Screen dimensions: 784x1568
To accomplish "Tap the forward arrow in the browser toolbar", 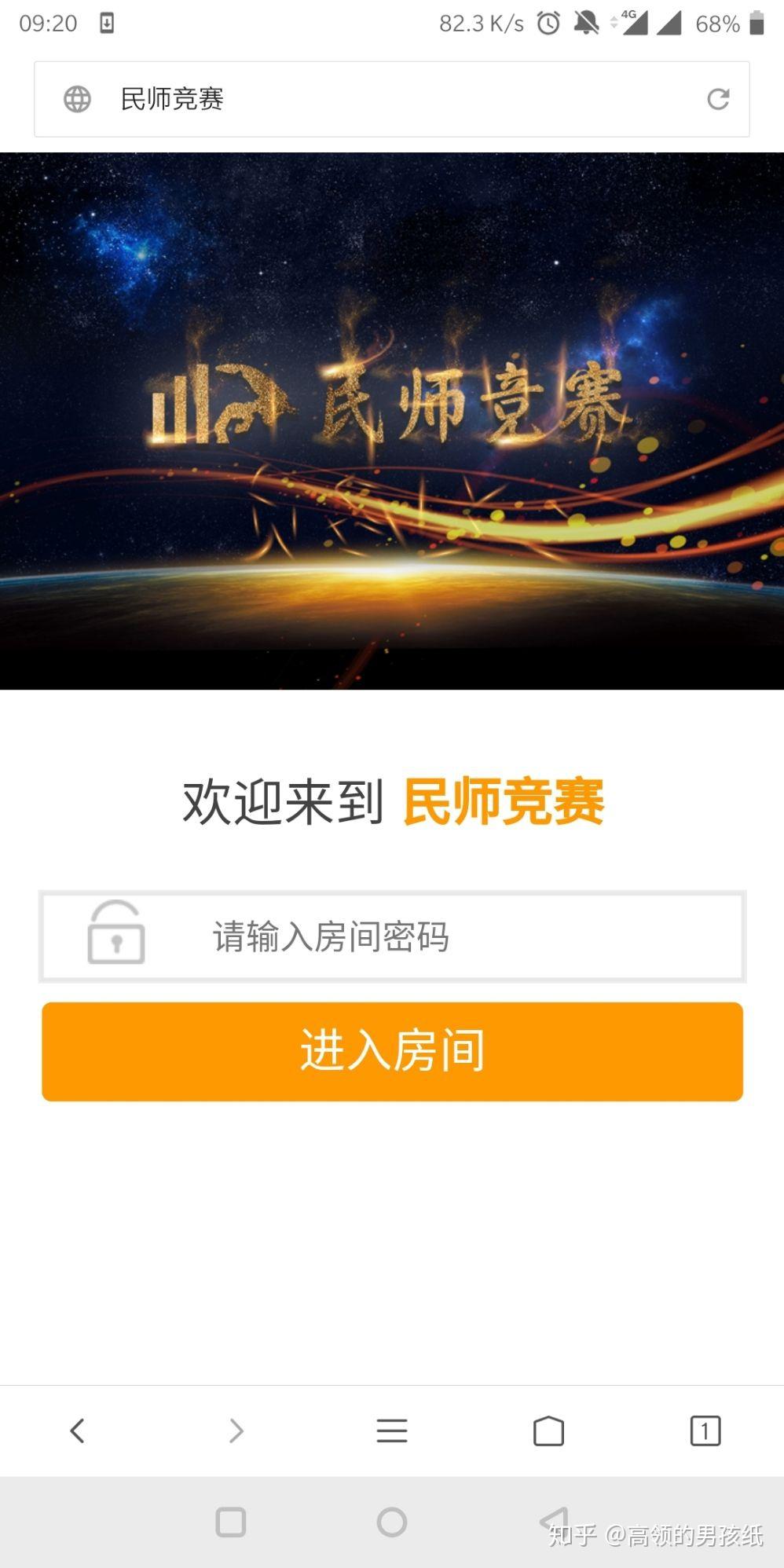I will pyautogui.click(x=235, y=1431).
